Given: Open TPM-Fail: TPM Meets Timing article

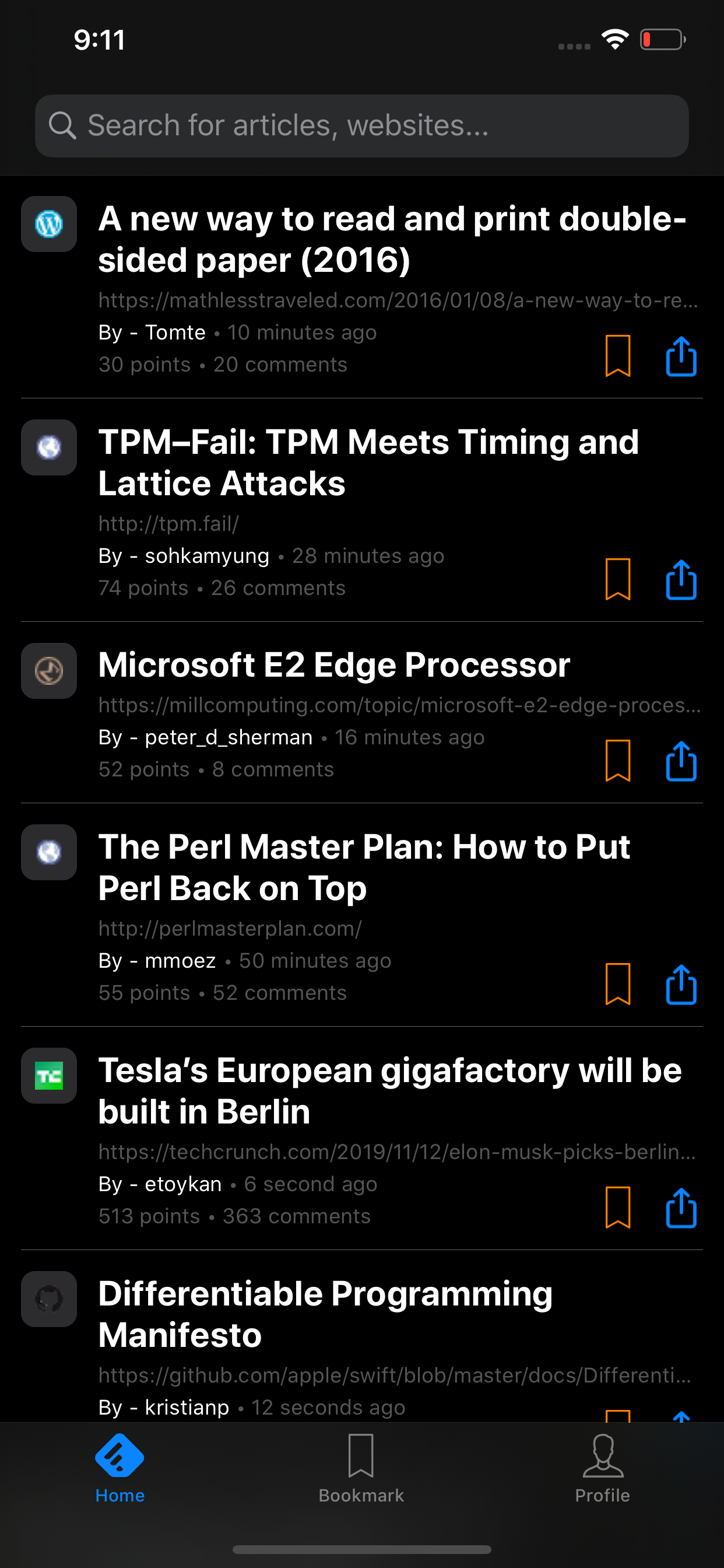Looking at the screenshot, I should tap(368, 462).
